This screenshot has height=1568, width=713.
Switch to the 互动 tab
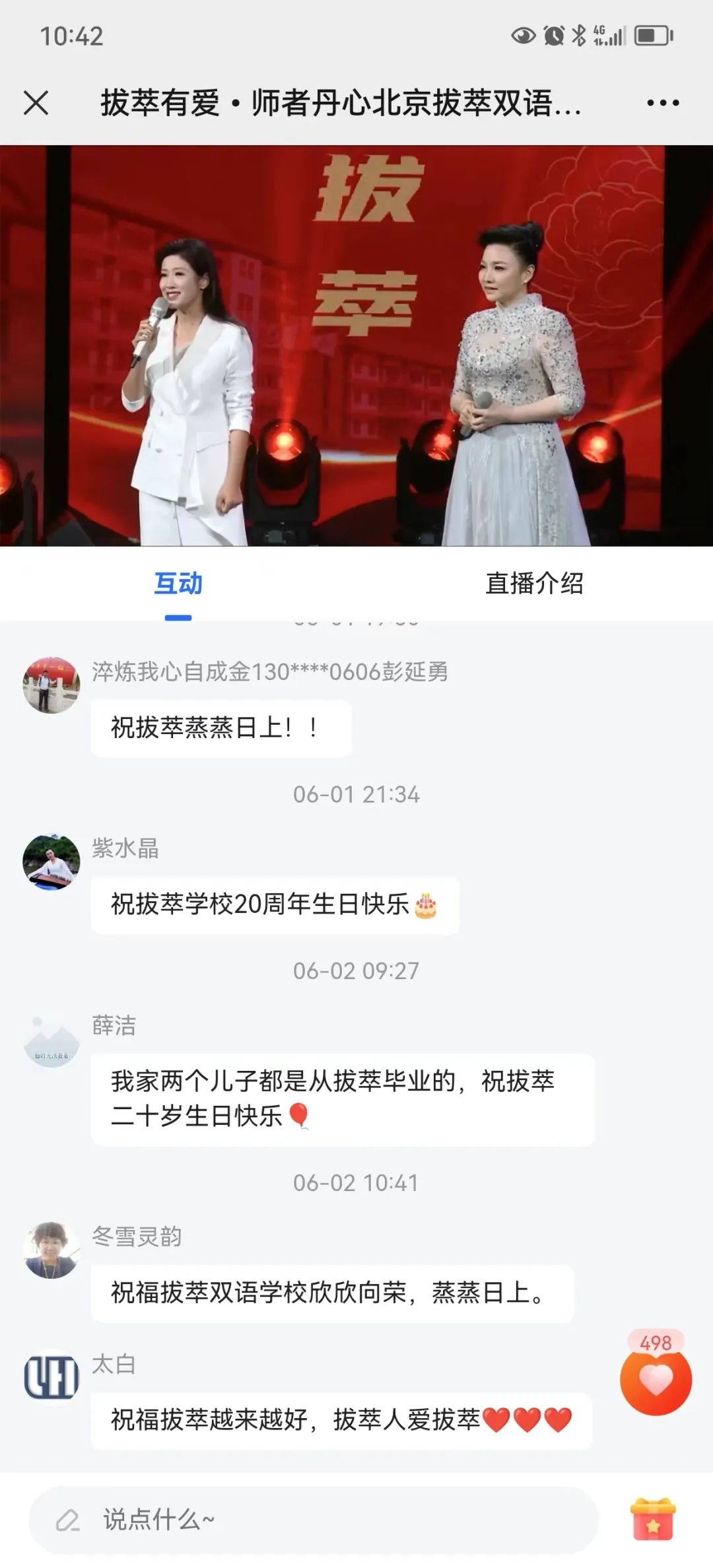178,584
